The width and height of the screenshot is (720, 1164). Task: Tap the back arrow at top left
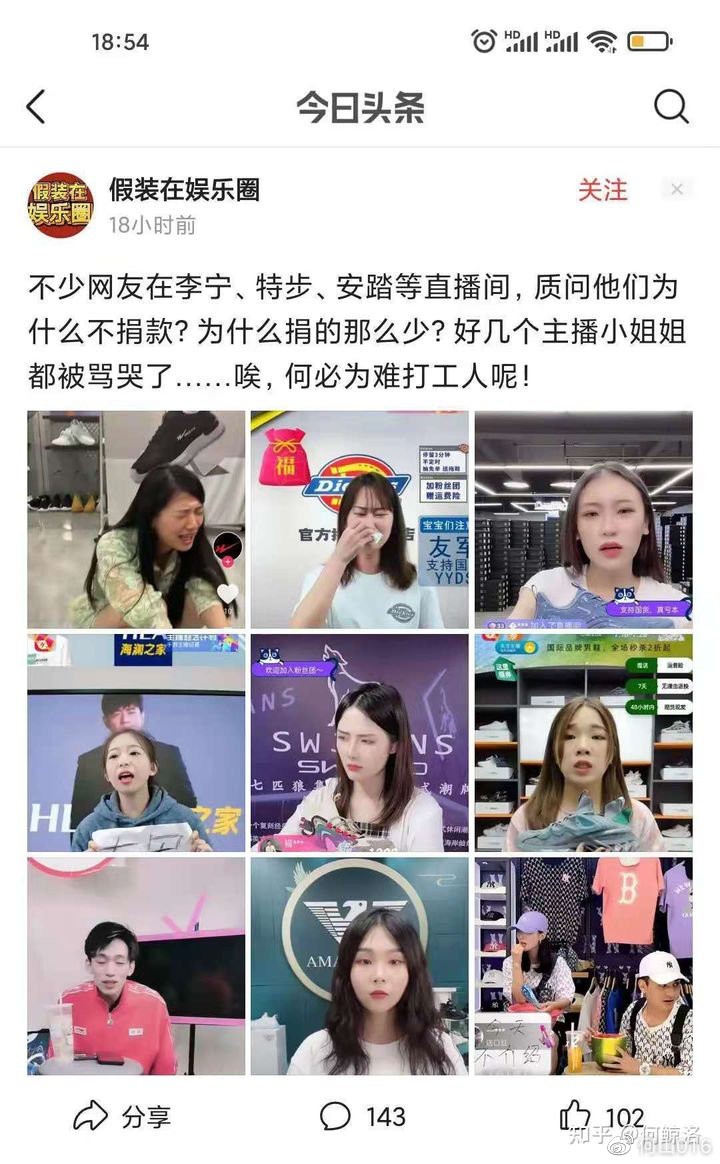(38, 104)
